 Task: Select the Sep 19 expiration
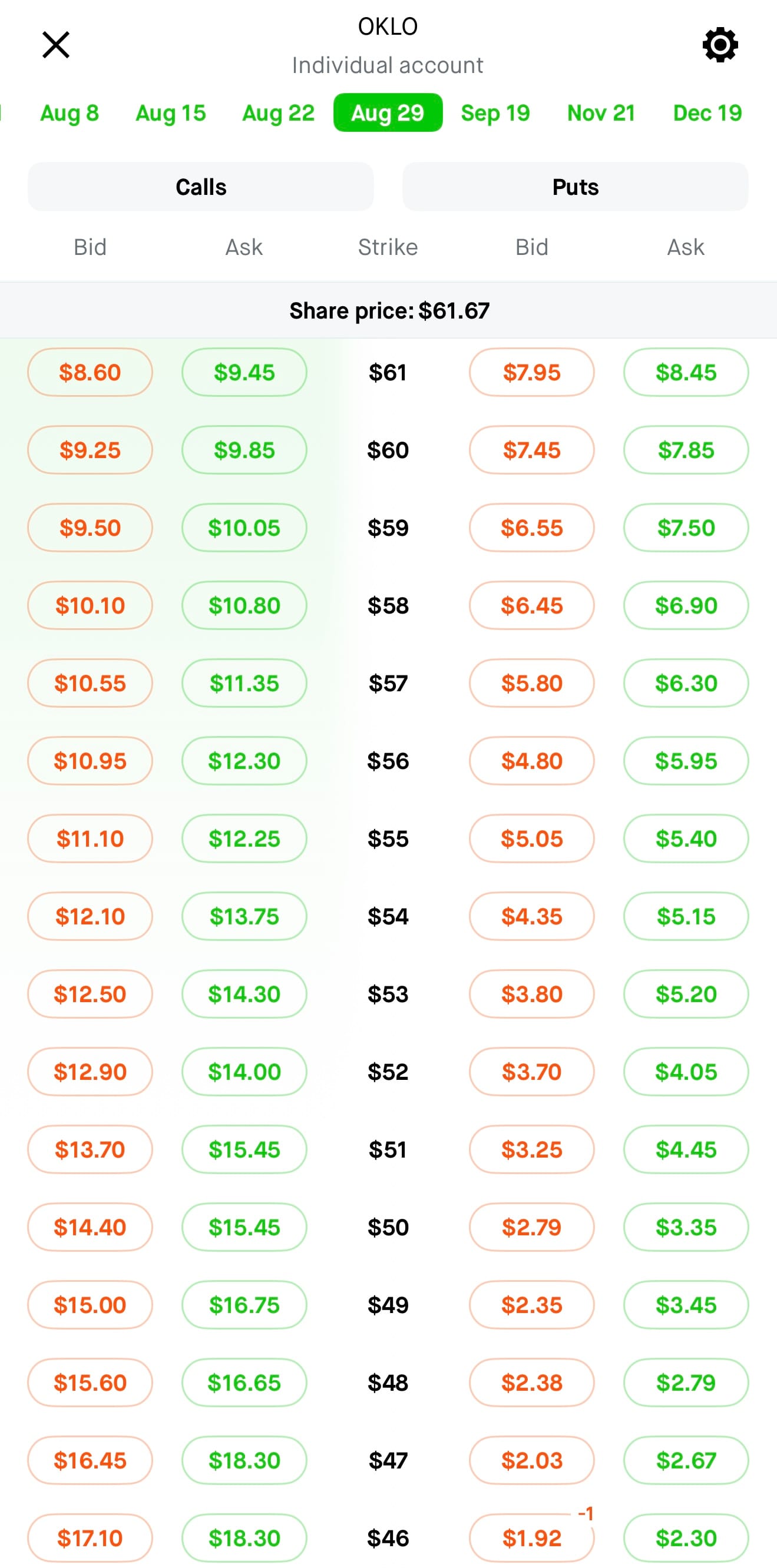495,112
